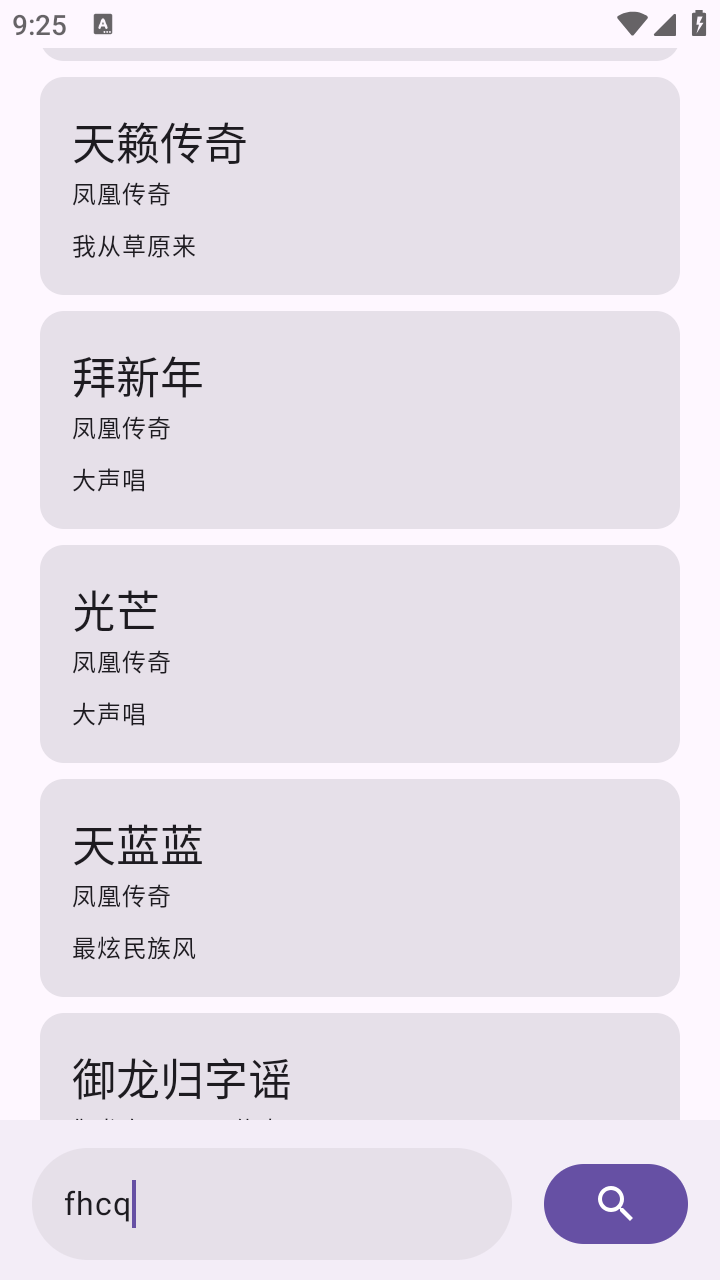Click album 最炫民族风 under 天蓝蓝

pos(134,948)
